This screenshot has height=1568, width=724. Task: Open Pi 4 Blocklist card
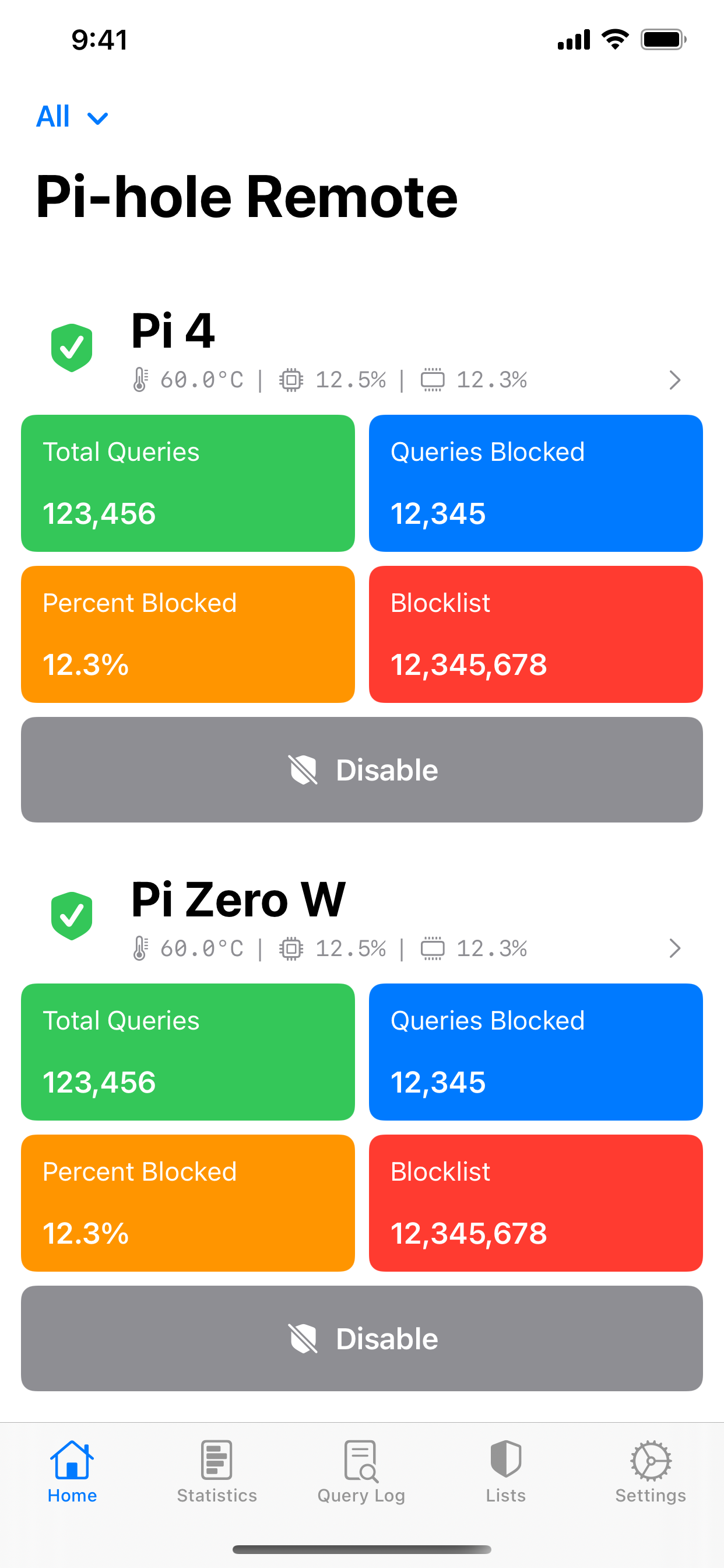pos(536,634)
